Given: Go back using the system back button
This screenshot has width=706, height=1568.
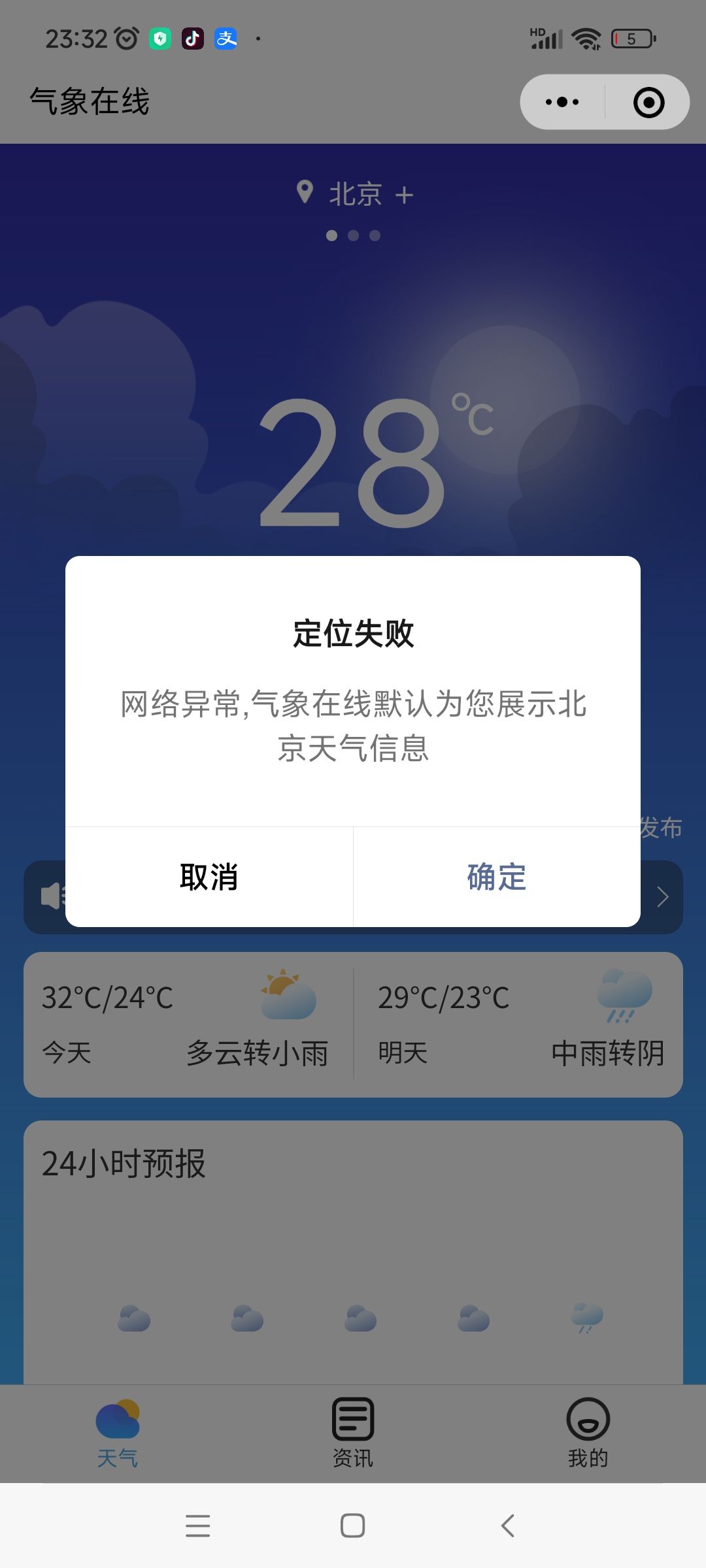Looking at the screenshot, I should point(508,1526).
